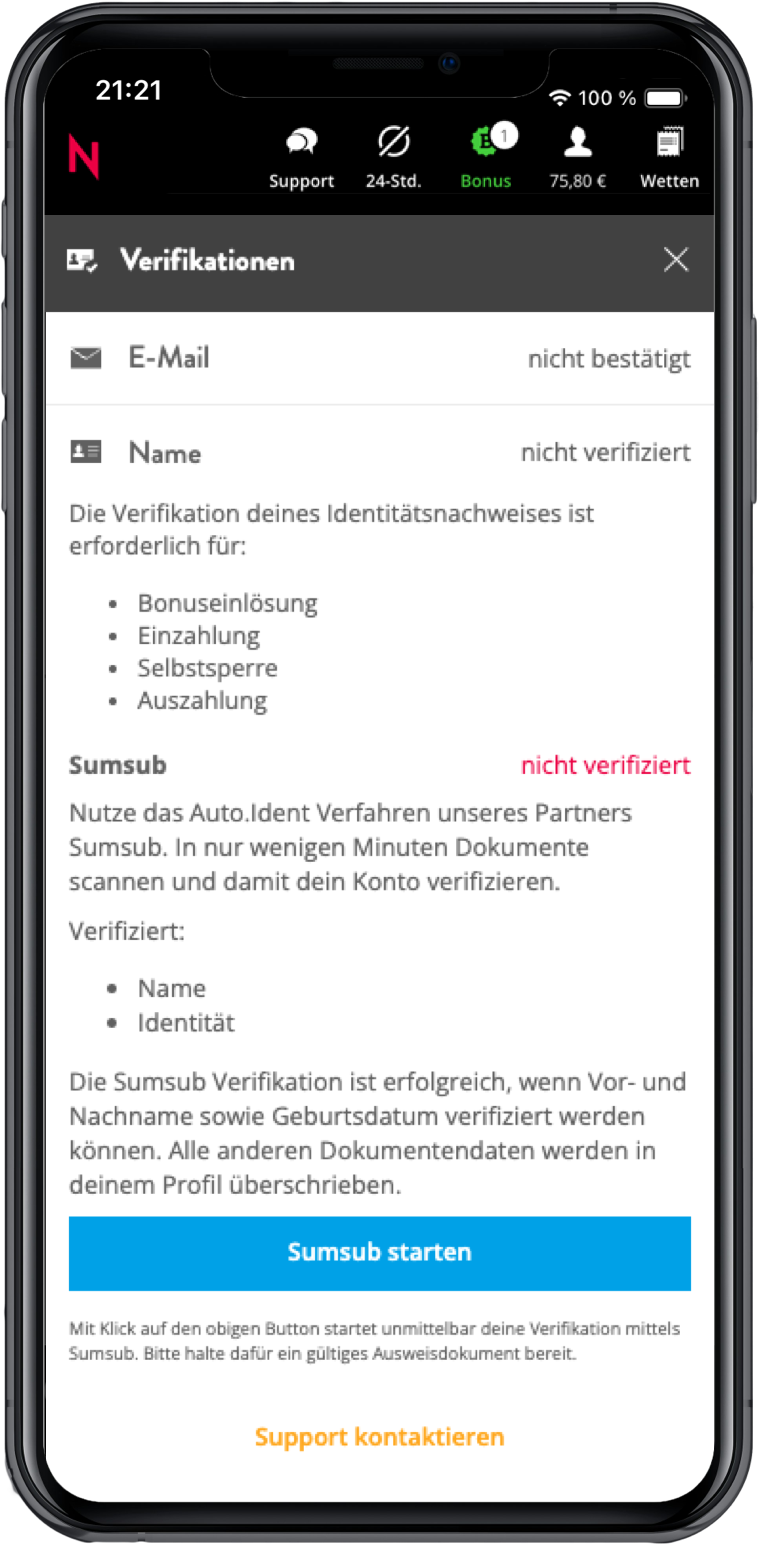Screen dimensions: 760x1545
Task: Open the Wetten bet slip
Action: click(669, 158)
